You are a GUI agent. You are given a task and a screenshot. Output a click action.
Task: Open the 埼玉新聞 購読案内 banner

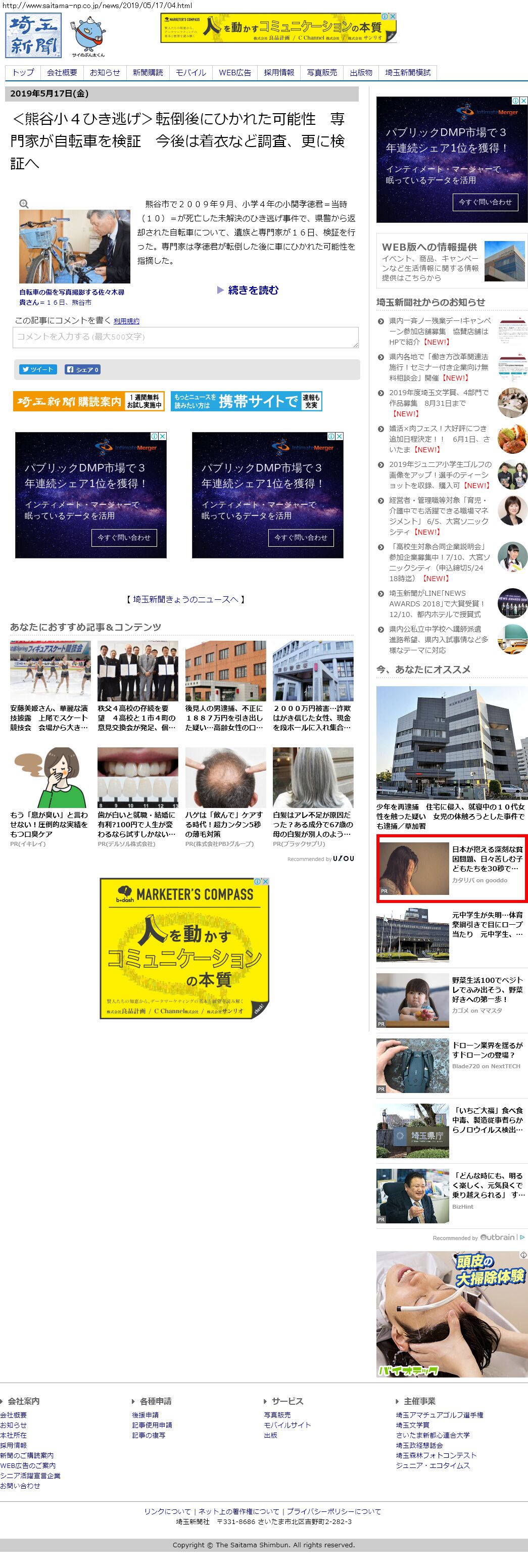click(89, 401)
